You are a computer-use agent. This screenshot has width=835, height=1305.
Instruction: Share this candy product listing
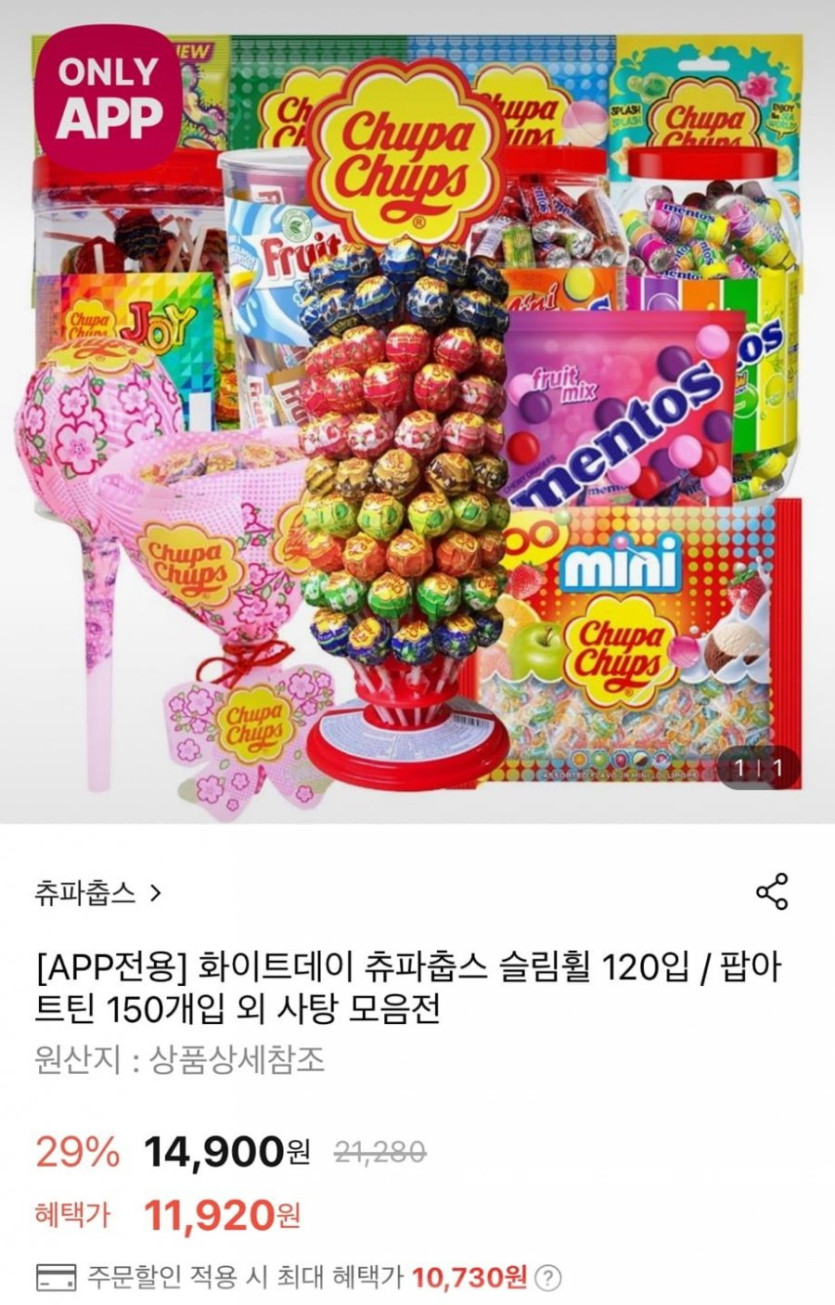[771, 891]
